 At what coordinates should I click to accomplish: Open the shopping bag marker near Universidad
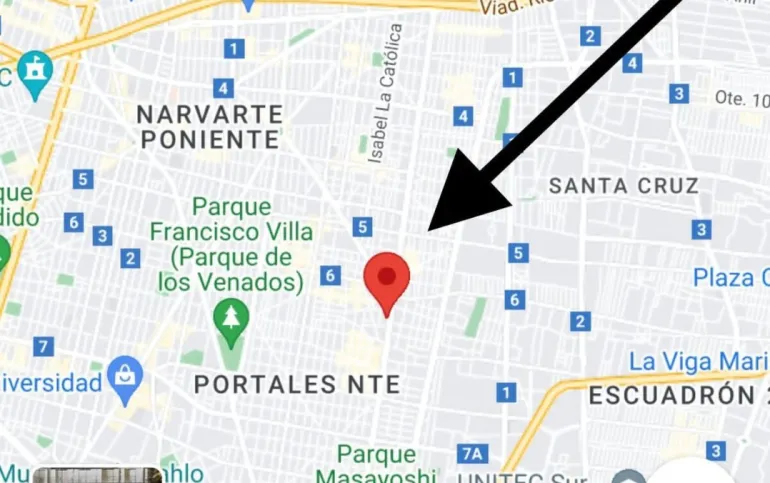point(125,377)
